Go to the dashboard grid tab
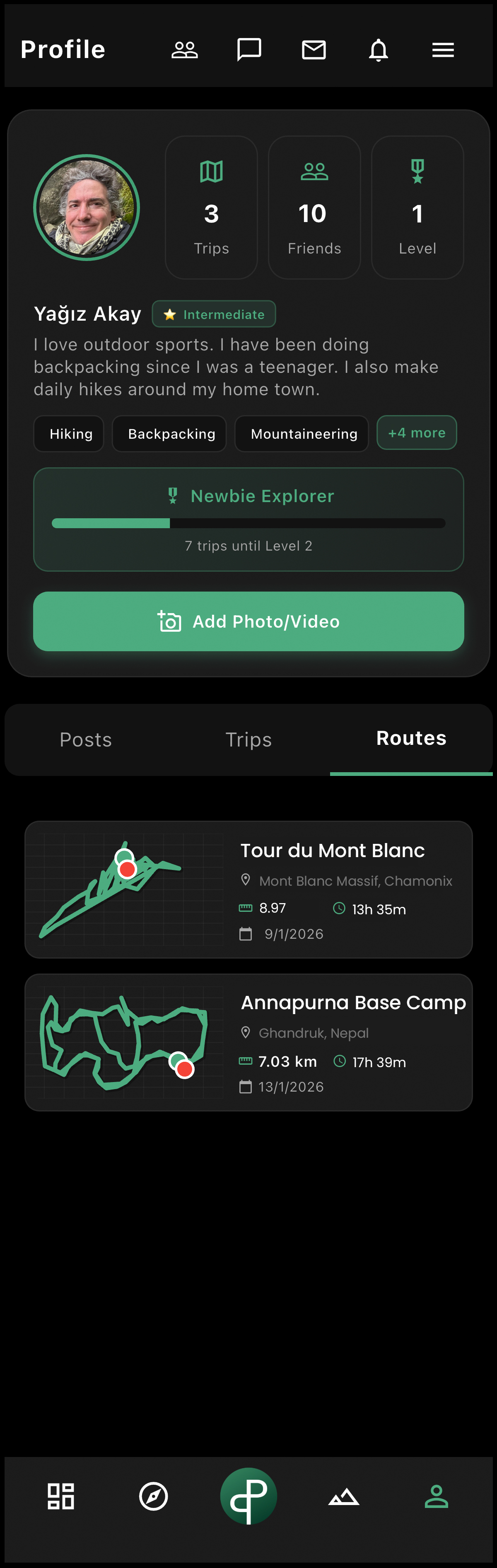Screen dimensions: 497x1568 [x=61, y=1496]
